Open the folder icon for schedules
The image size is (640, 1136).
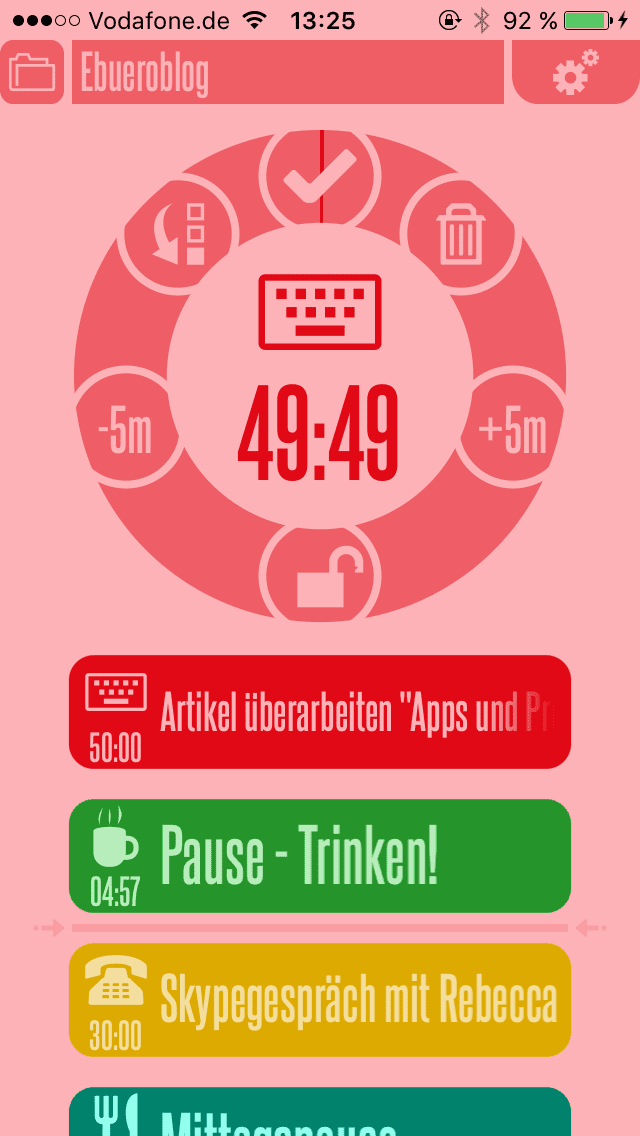32,72
